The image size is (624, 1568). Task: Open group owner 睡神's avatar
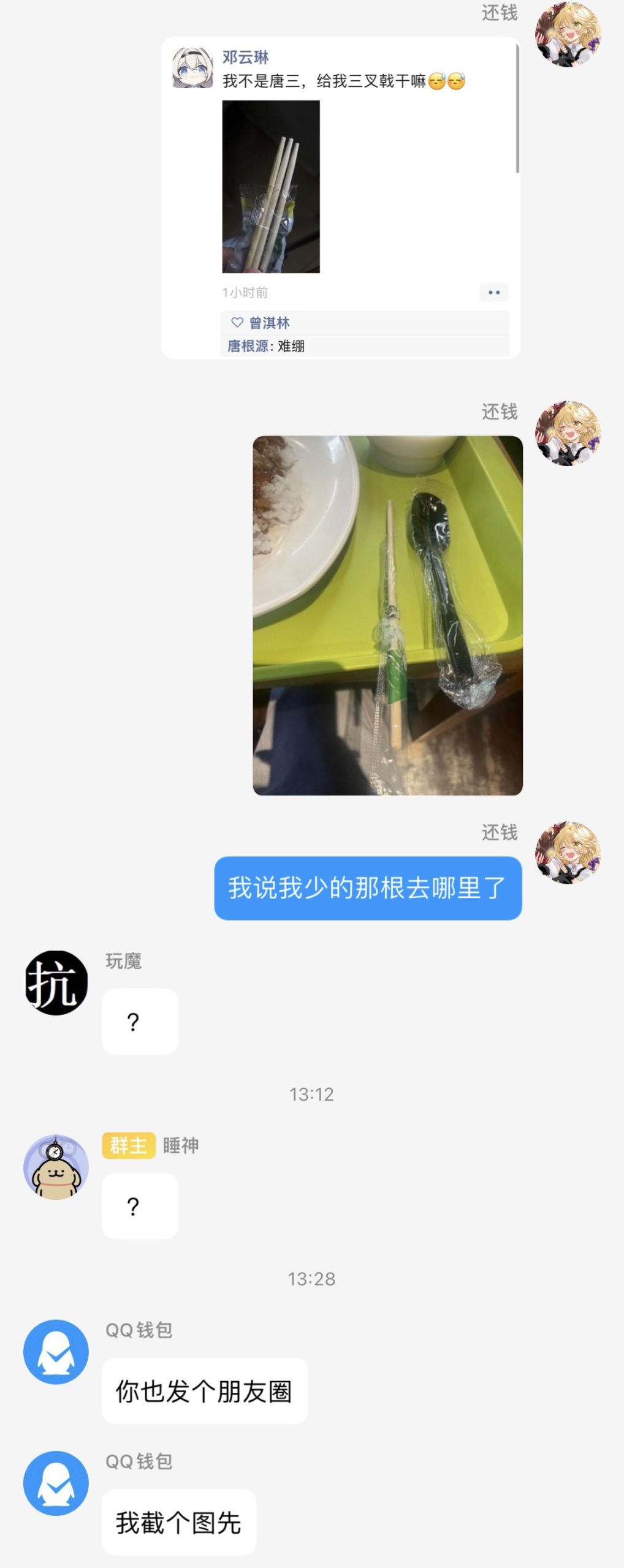(x=56, y=1167)
